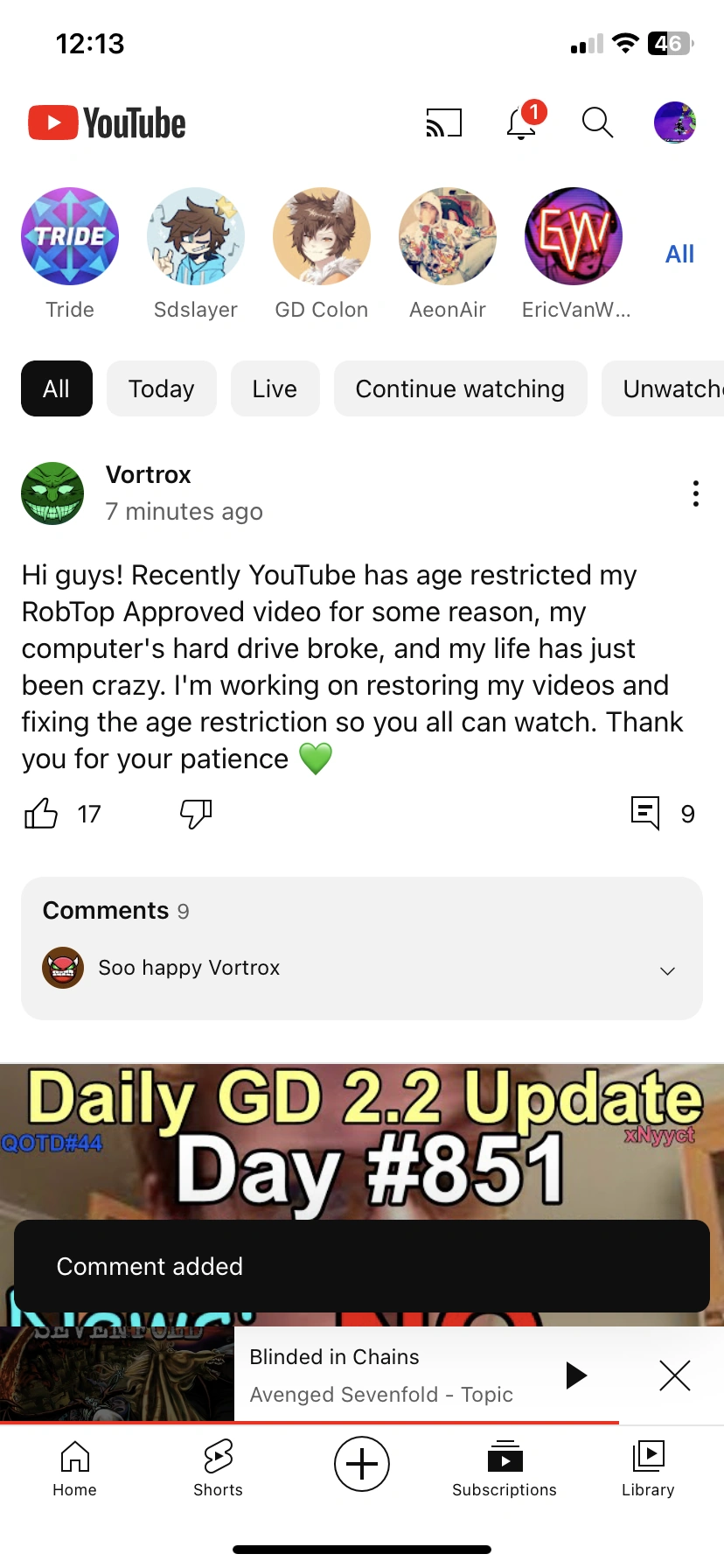Screen dimensions: 724x1568
Task: Play Blinded in Chains in the mini player
Action: [x=576, y=1375]
